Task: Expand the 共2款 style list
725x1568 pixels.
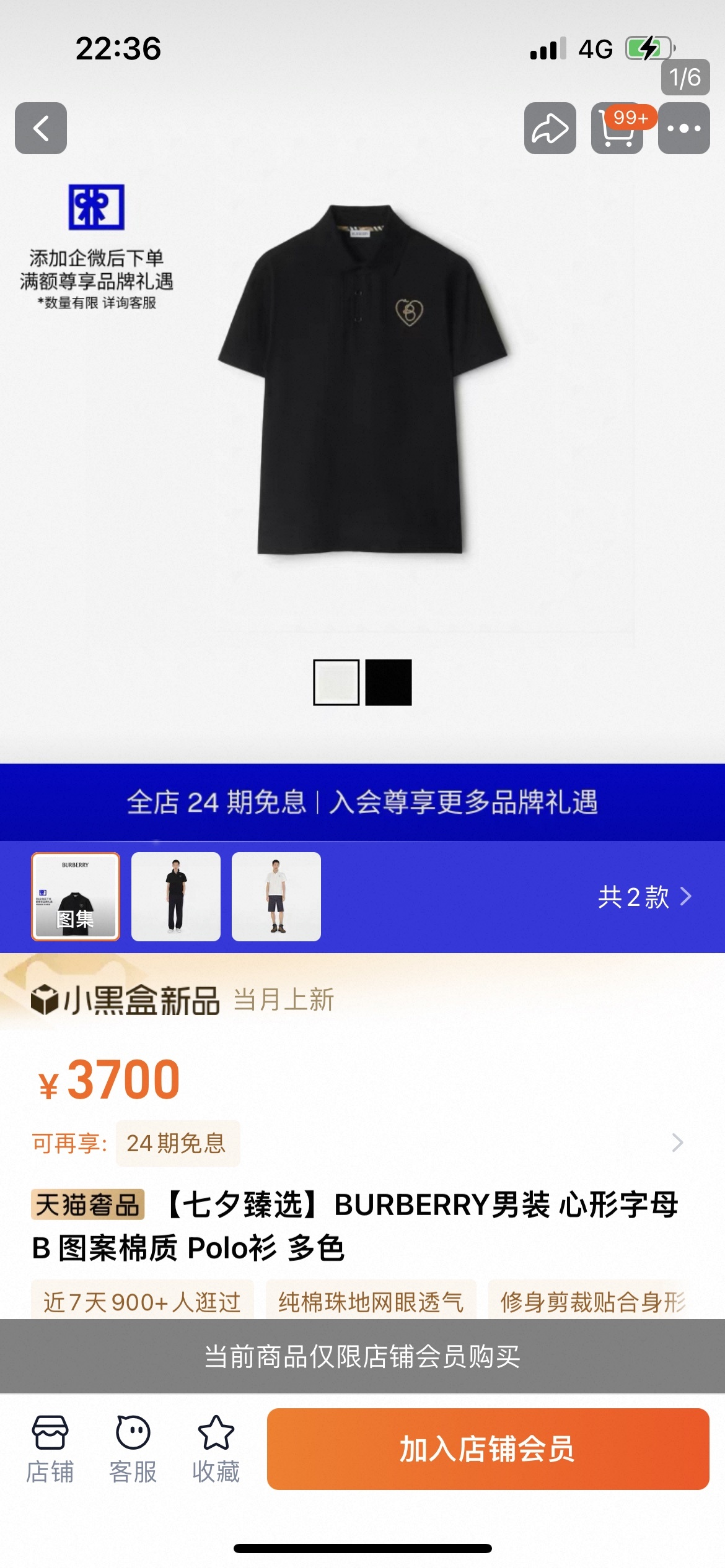Action: click(644, 896)
